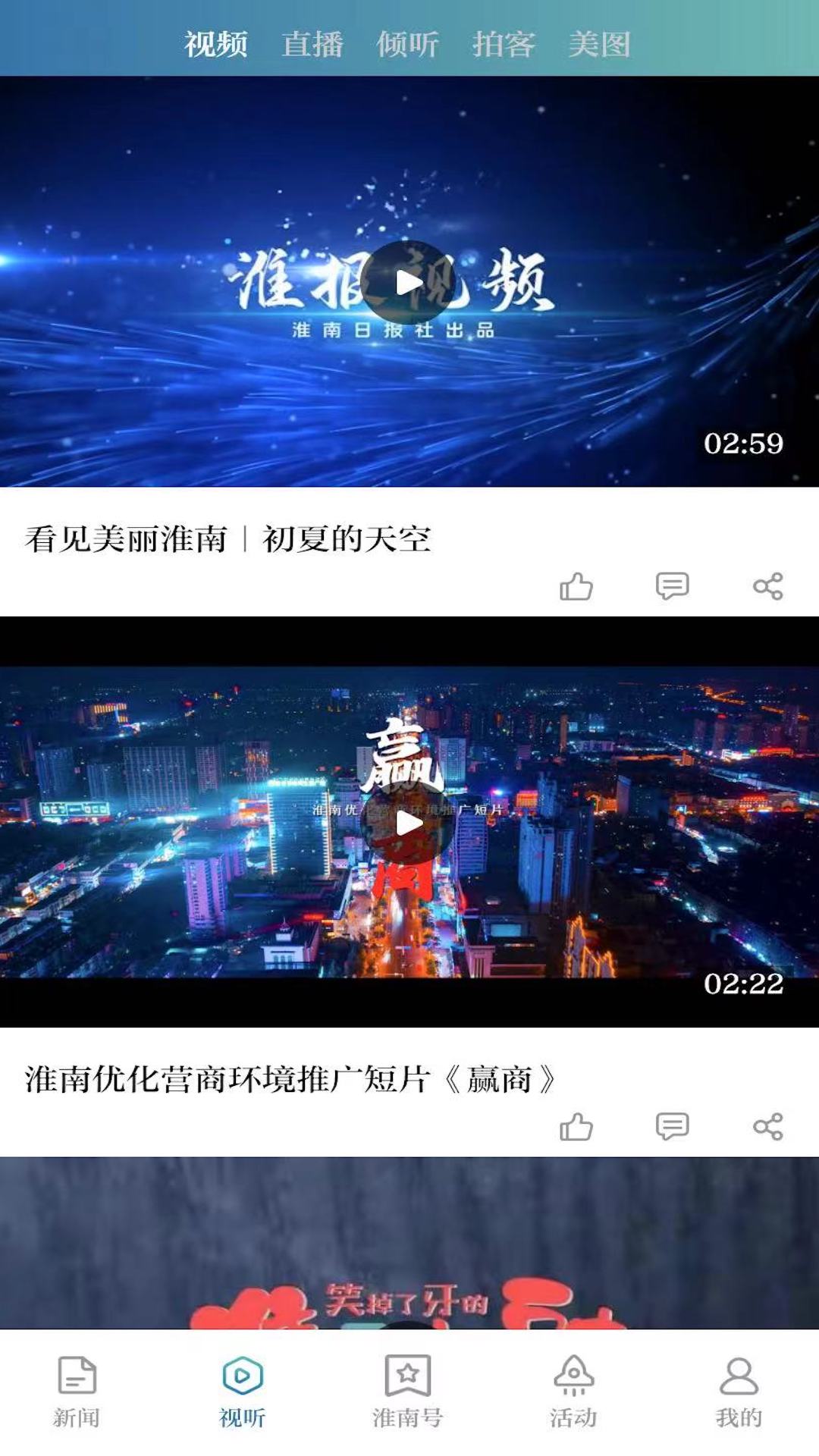Like the 《赢商》 short film
This screenshot has width=819, height=1456.
(576, 1127)
